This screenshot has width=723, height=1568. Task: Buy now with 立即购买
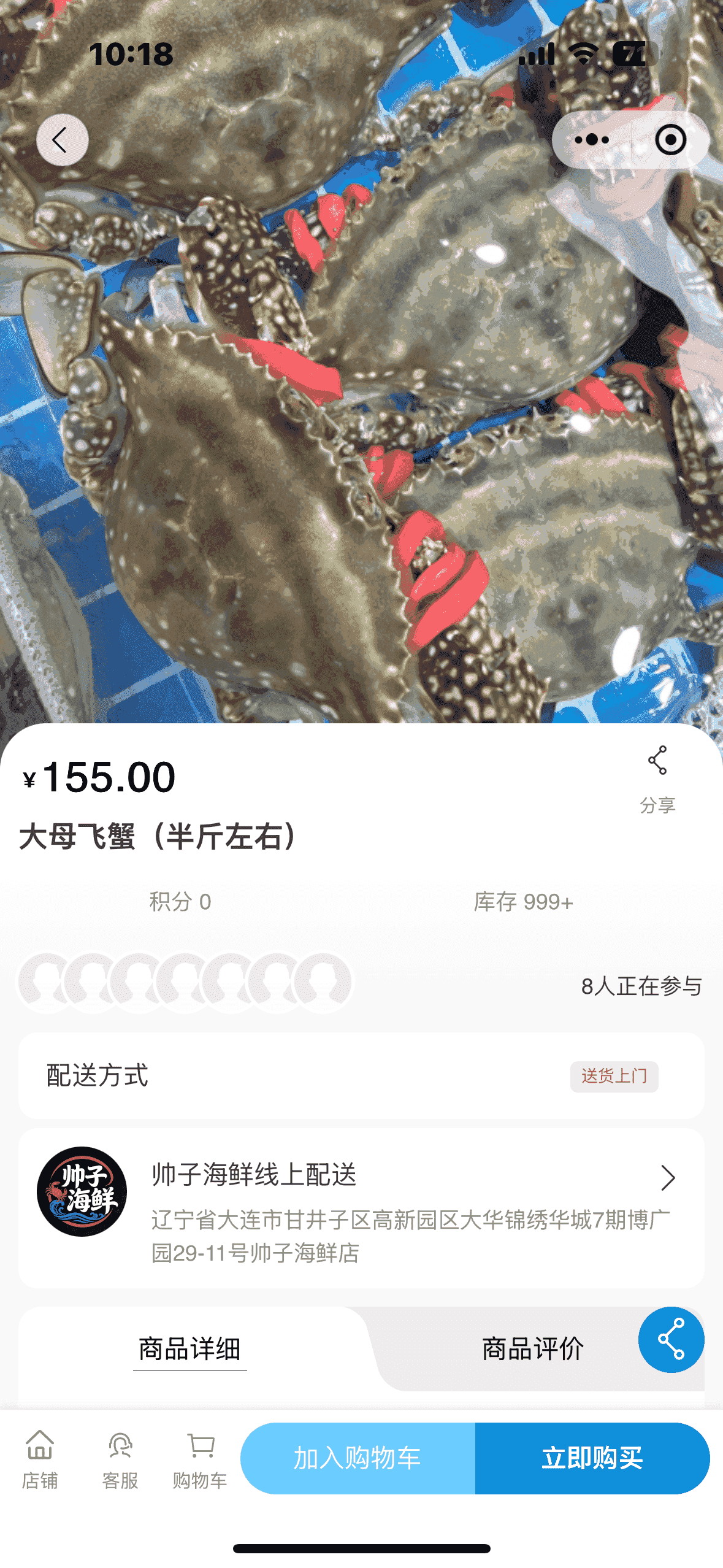[592, 1458]
